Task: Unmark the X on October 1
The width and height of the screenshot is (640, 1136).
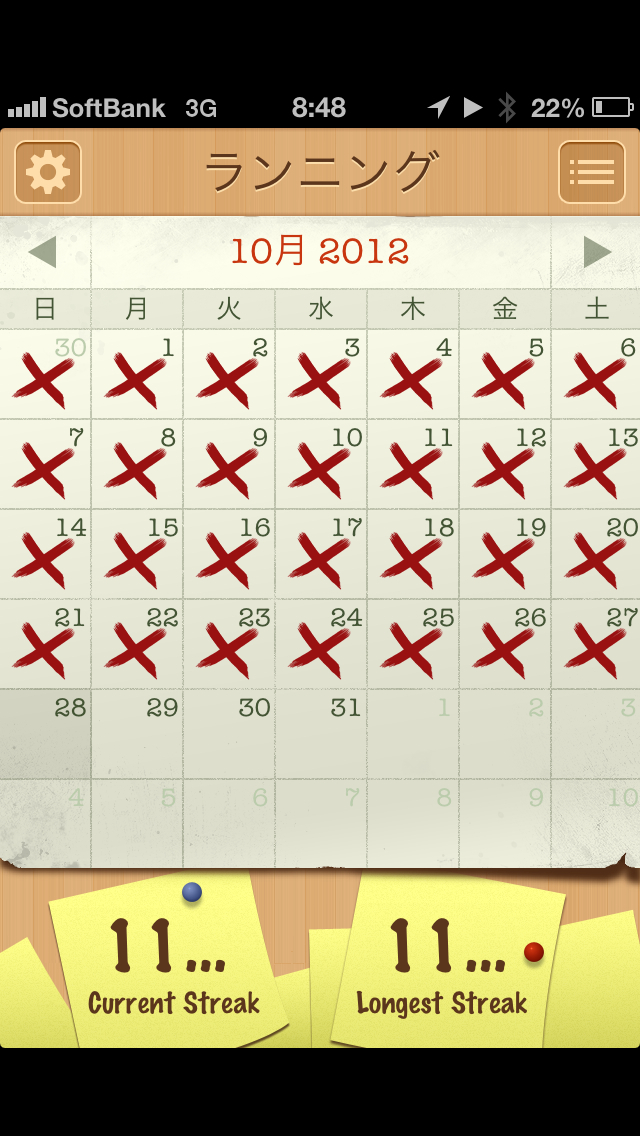Action: pyautogui.click(x=137, y=375)
